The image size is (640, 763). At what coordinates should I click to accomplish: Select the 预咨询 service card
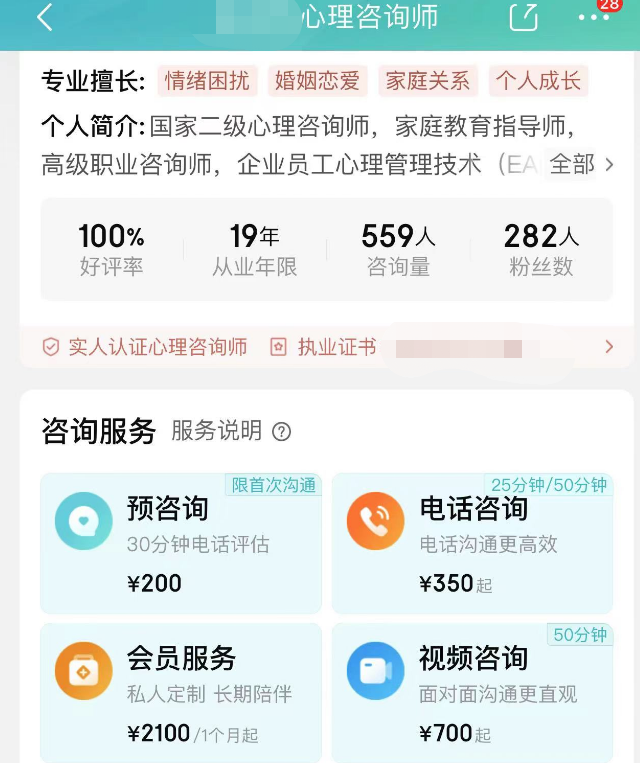pyautogui.click(x=181, y=544)
